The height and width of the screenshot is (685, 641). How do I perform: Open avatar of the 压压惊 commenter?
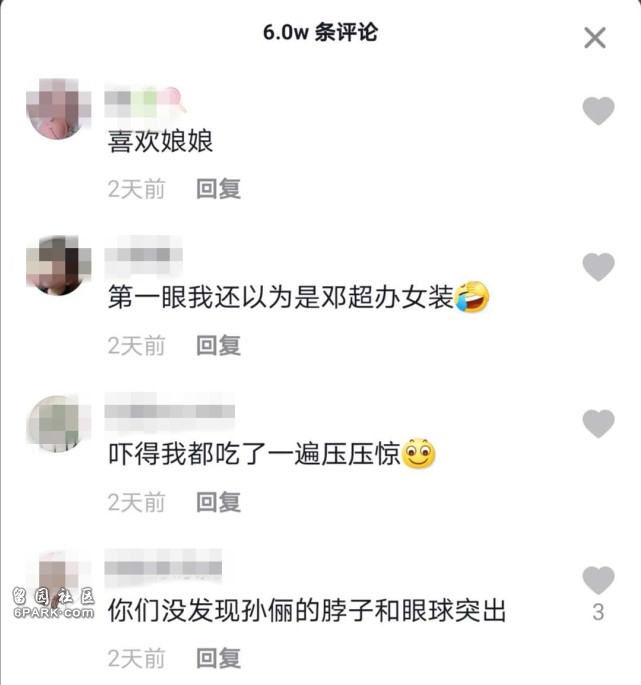tap(58, 424)
